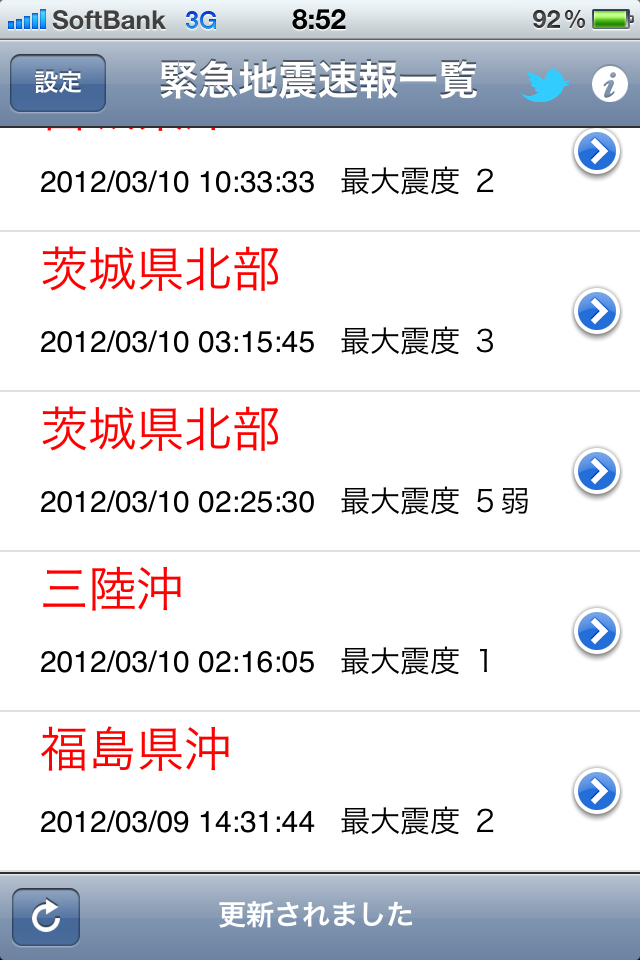Open the 三陸沖 earthquake entry

click(300, 631)
